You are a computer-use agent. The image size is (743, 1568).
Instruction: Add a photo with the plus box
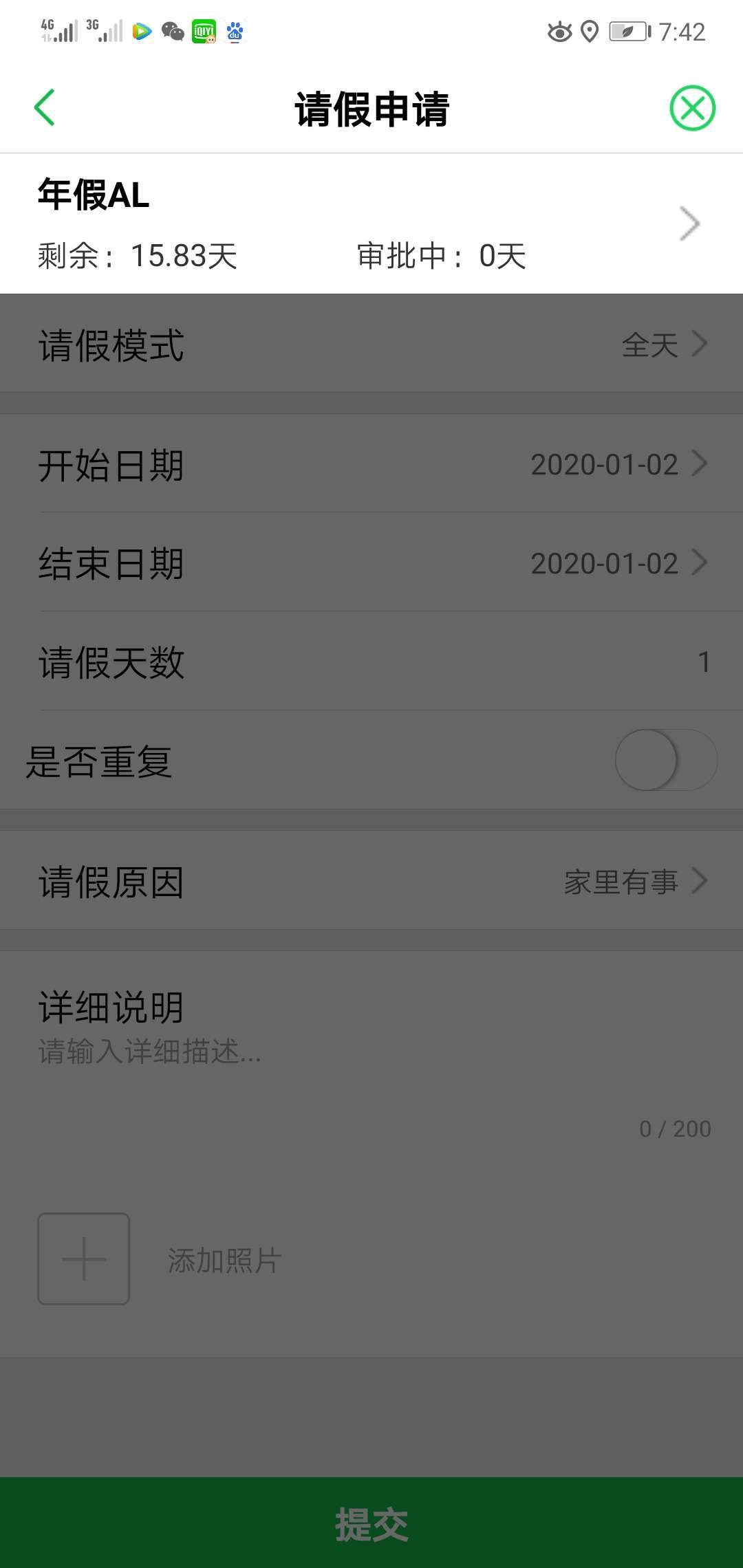click(x=84, y=1259)
